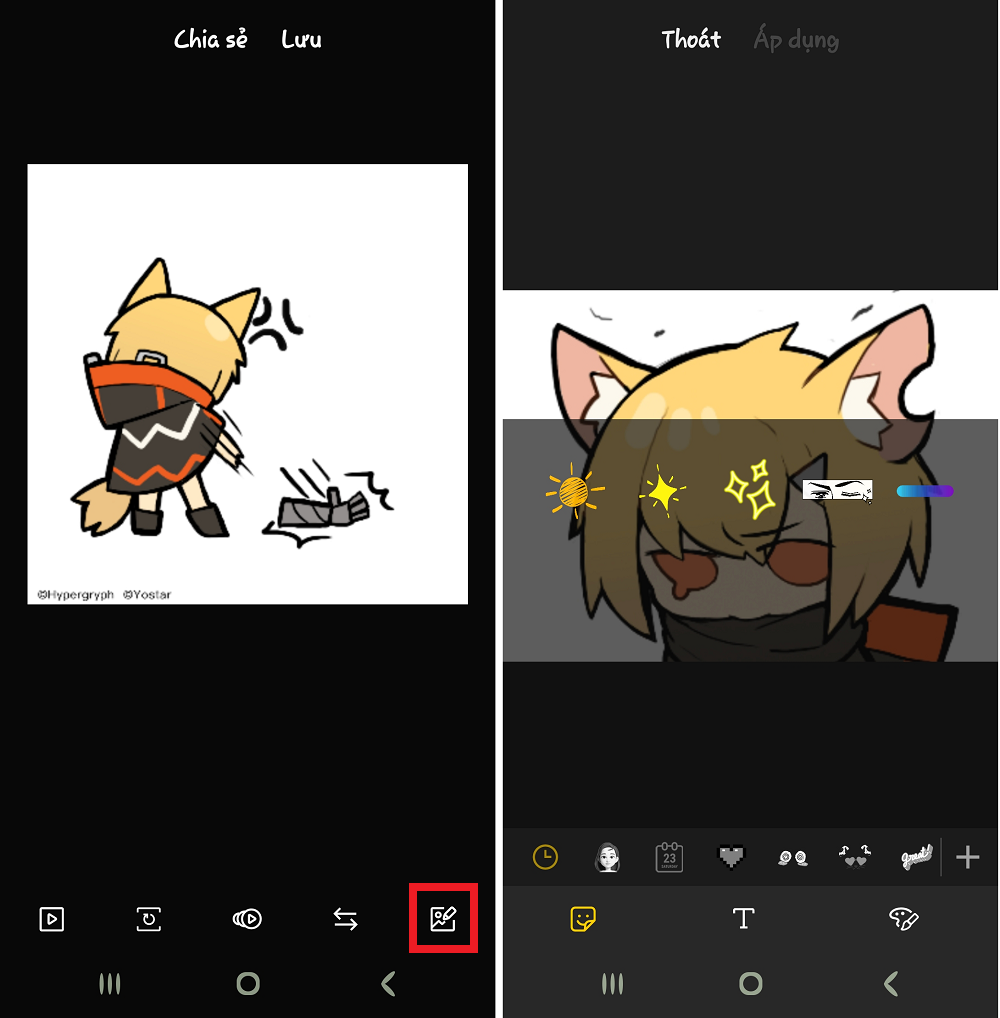1000x1018 pixels.
Task: Add more sticker packs with plus
Action: tap(967, 857)
